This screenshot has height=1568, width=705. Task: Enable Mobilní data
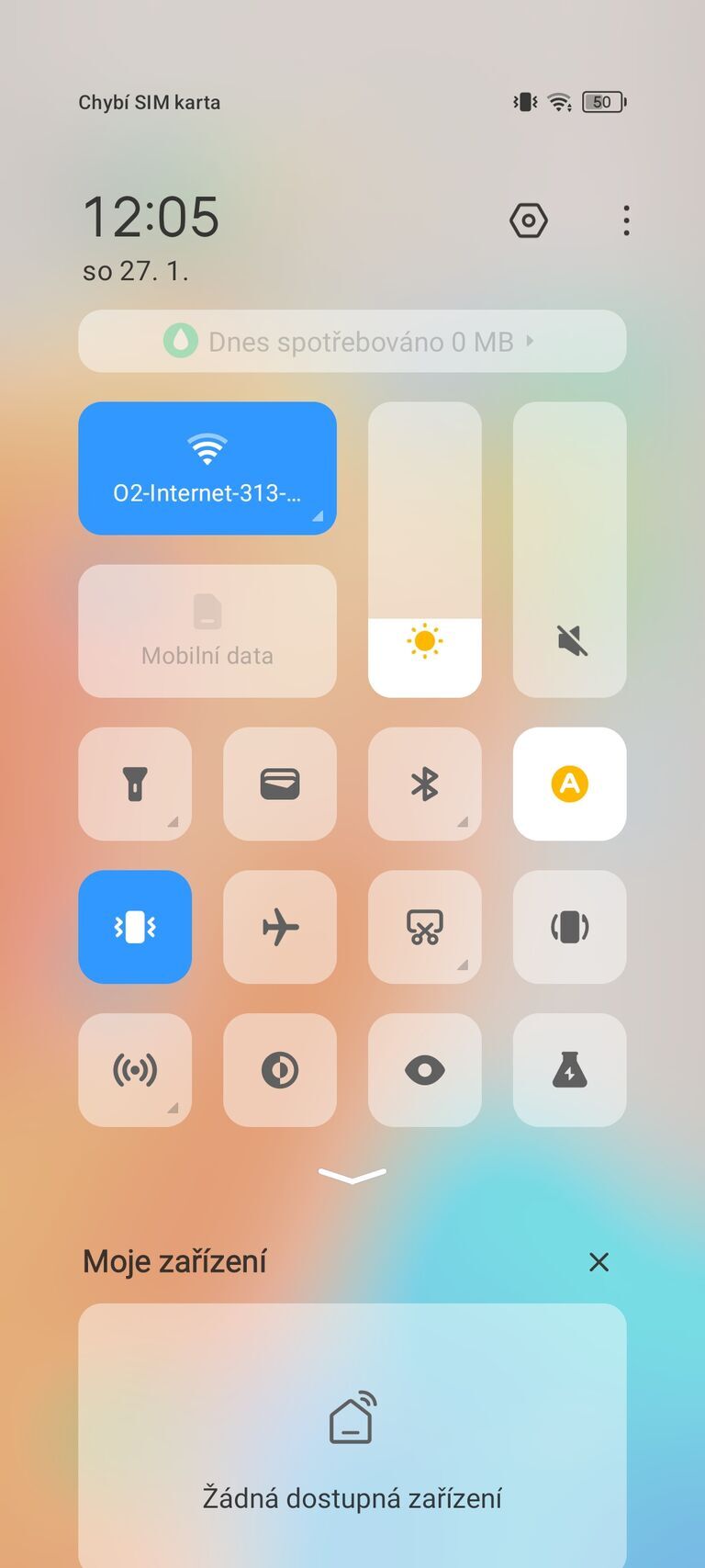pyautogui.click(x=207, y=631)
